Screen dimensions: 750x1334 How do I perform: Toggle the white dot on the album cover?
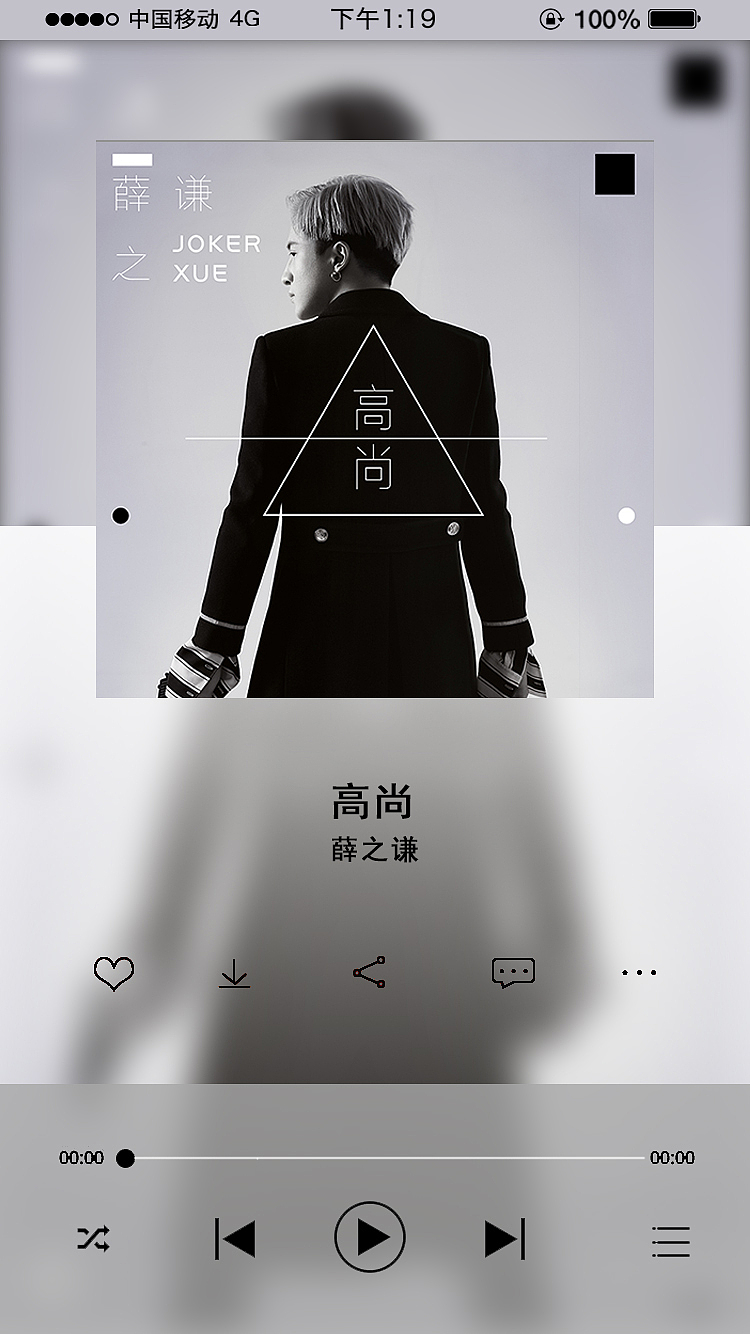[x=627, y=515]
